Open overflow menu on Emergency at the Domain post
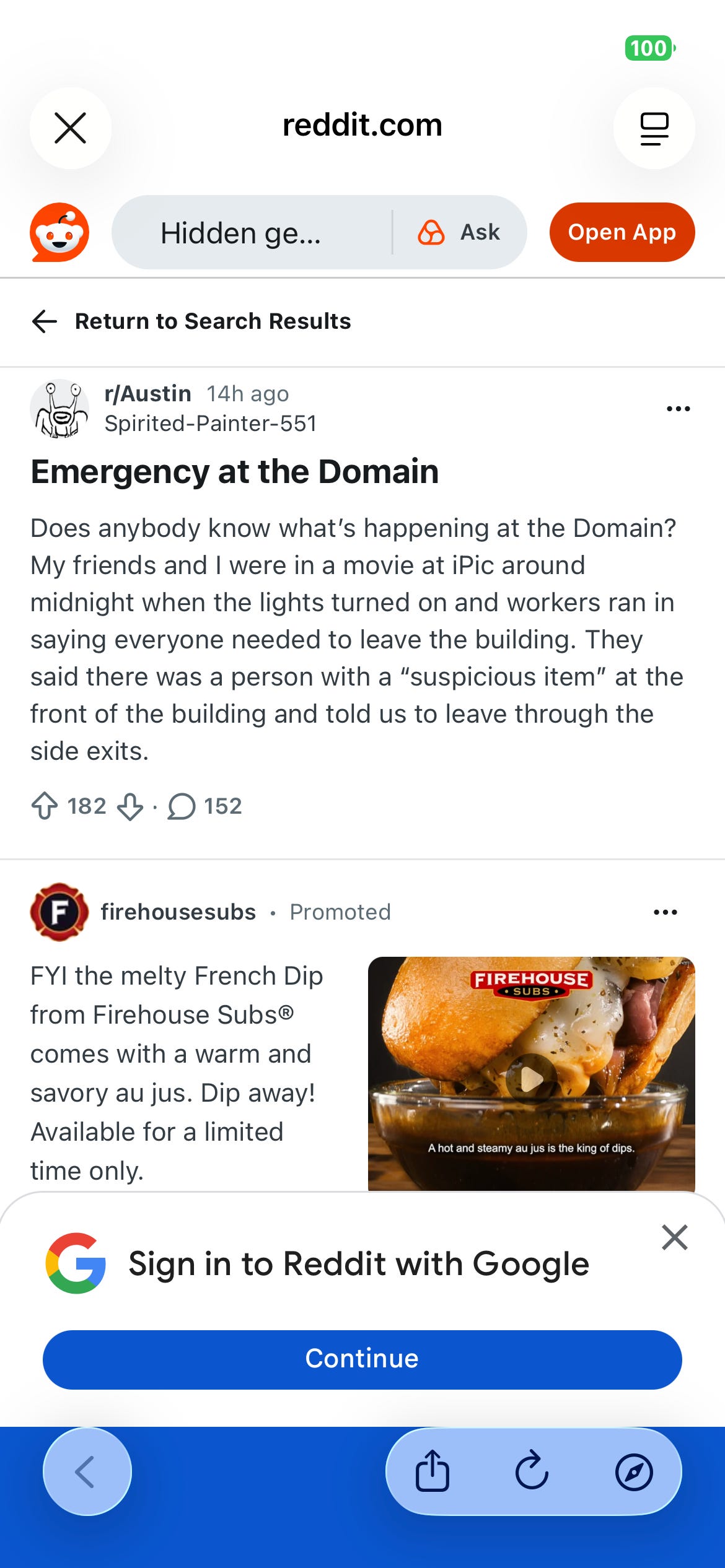 (x=678, y=409)
